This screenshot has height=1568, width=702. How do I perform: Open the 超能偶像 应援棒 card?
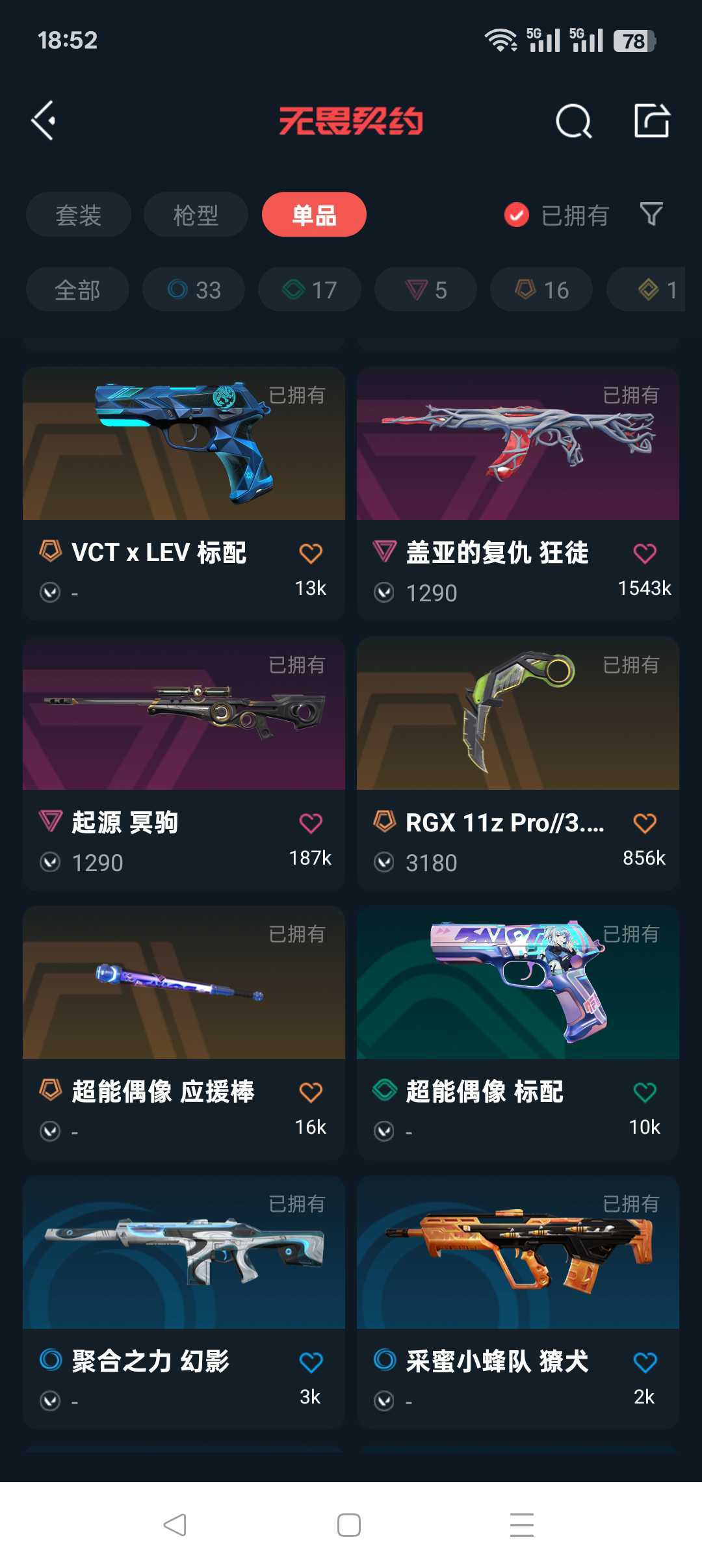coord(184,1033)
